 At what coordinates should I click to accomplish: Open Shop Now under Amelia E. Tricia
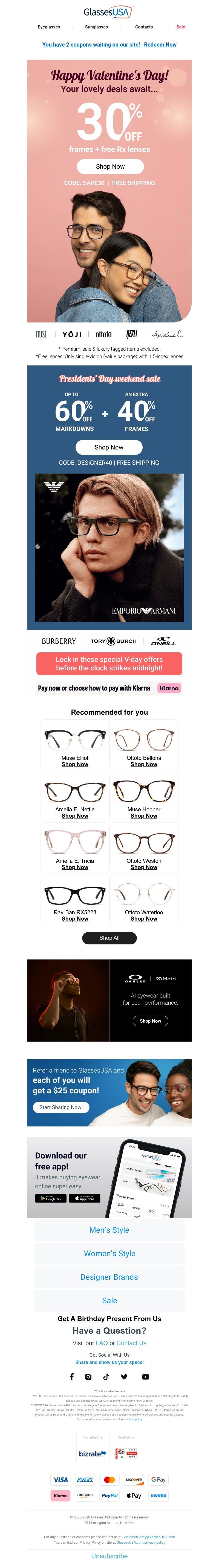(75, 867)
